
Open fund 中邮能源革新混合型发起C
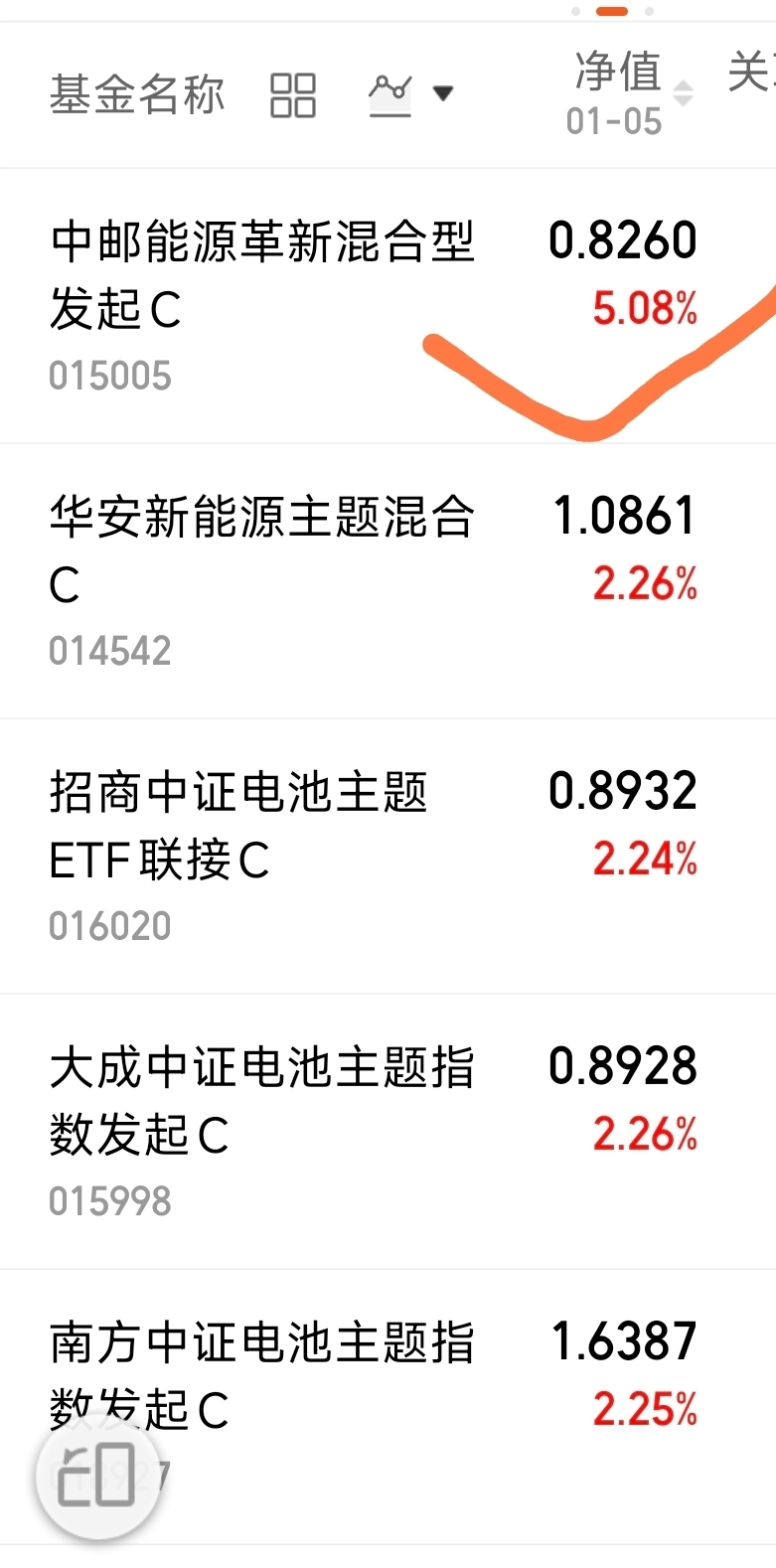point(388,306)
